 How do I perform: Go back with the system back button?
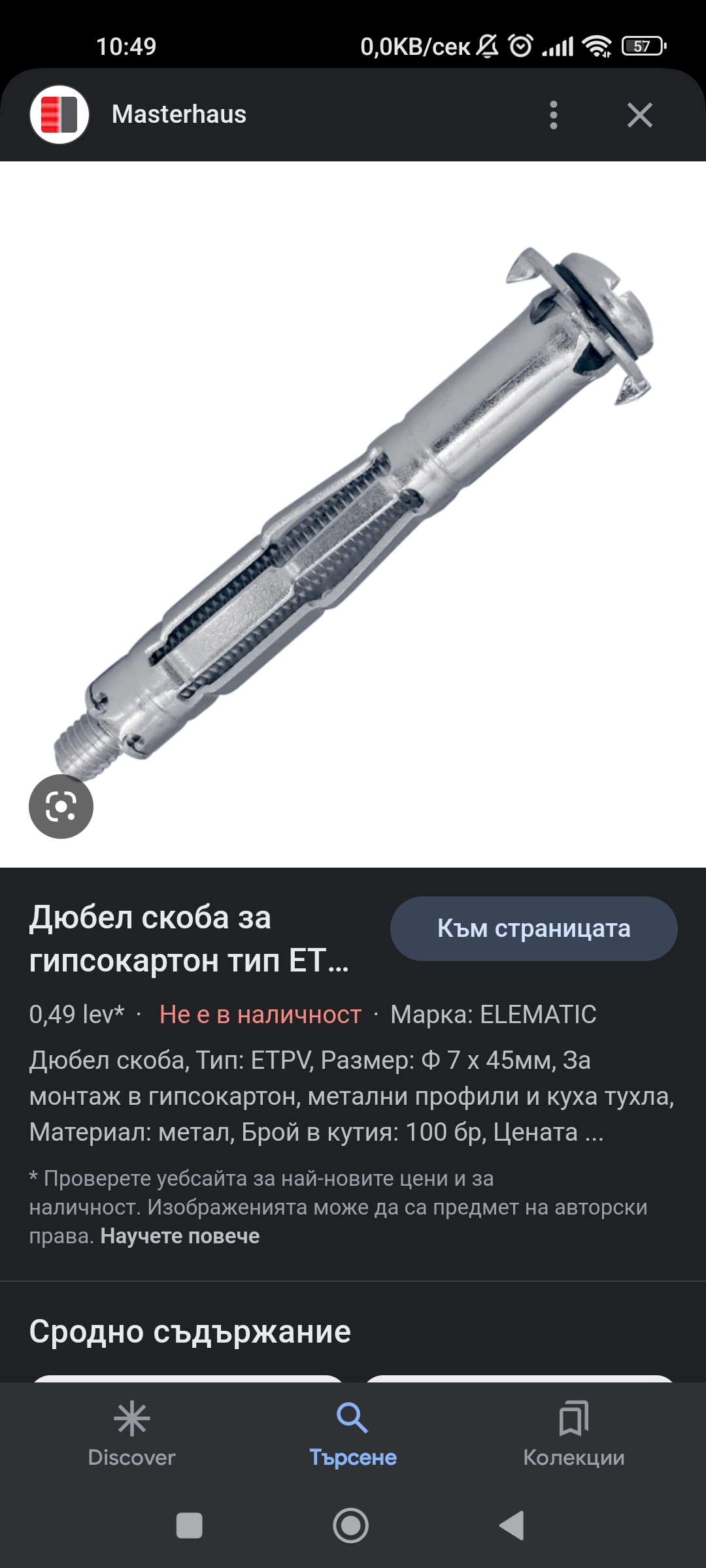click(512, 1526)
